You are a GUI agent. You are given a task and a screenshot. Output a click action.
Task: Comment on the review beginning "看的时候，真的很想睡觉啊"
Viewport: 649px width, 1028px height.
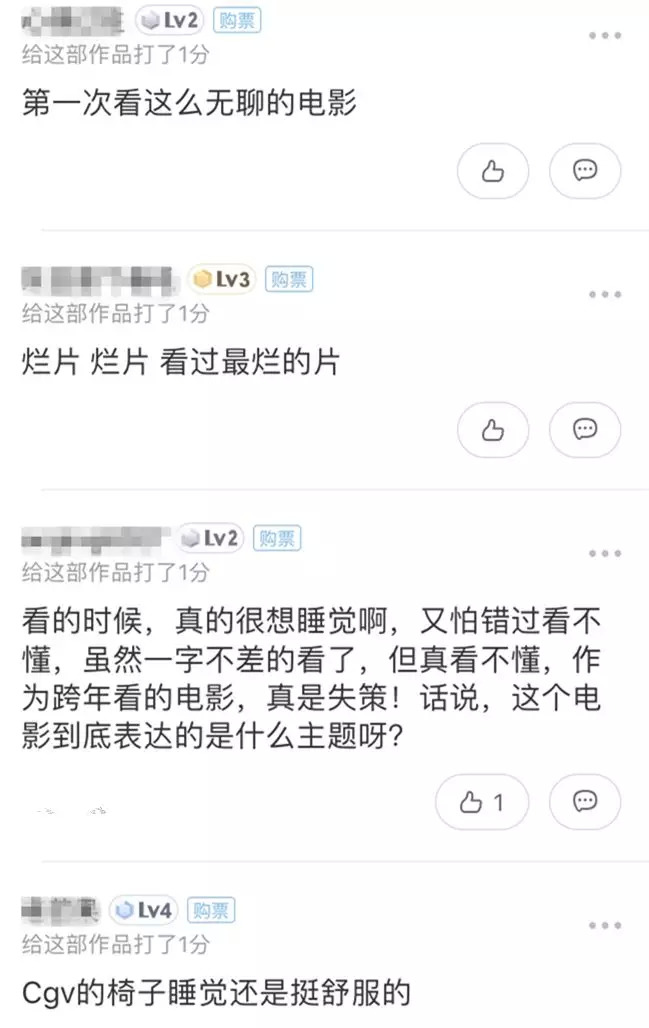[585, 802]
